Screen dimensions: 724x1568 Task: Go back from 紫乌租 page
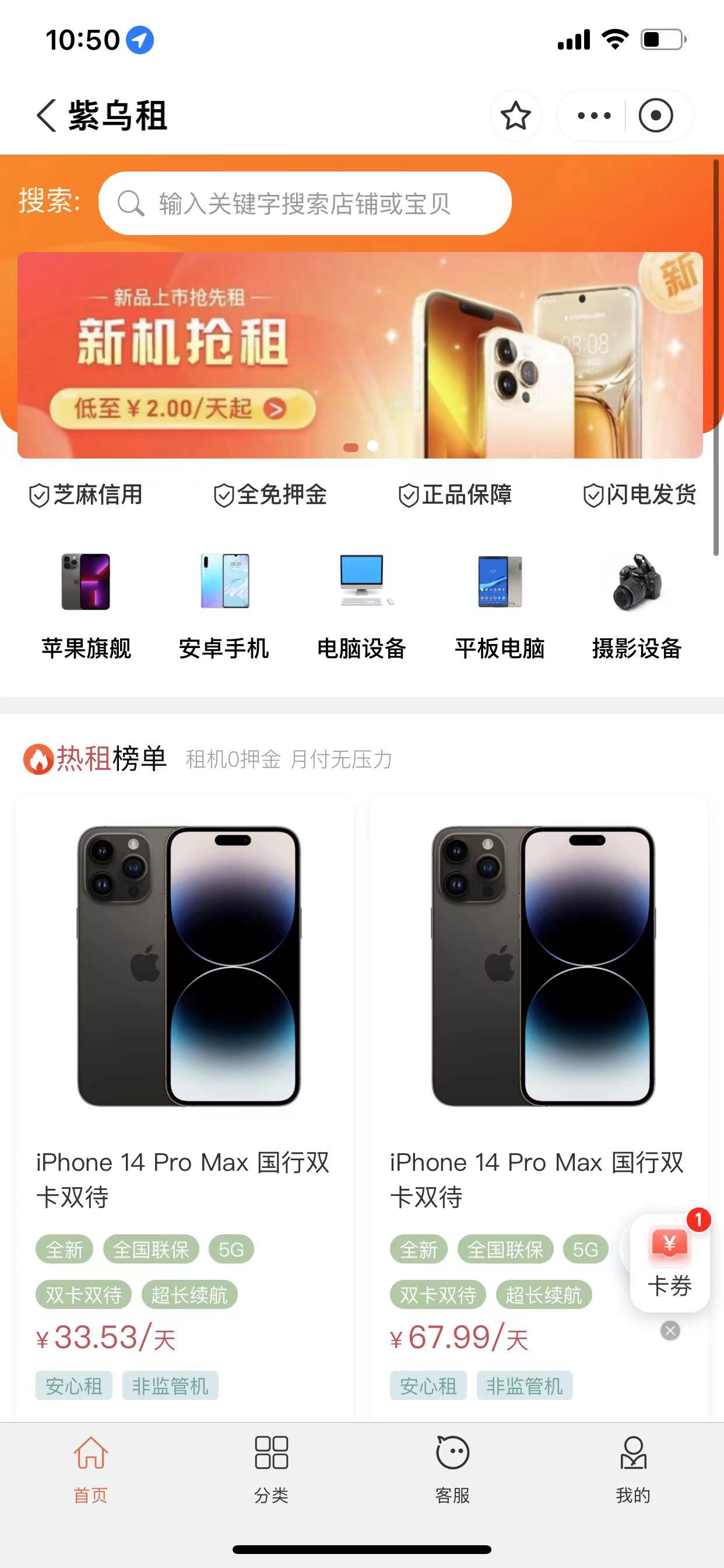(x=46, y=115)
